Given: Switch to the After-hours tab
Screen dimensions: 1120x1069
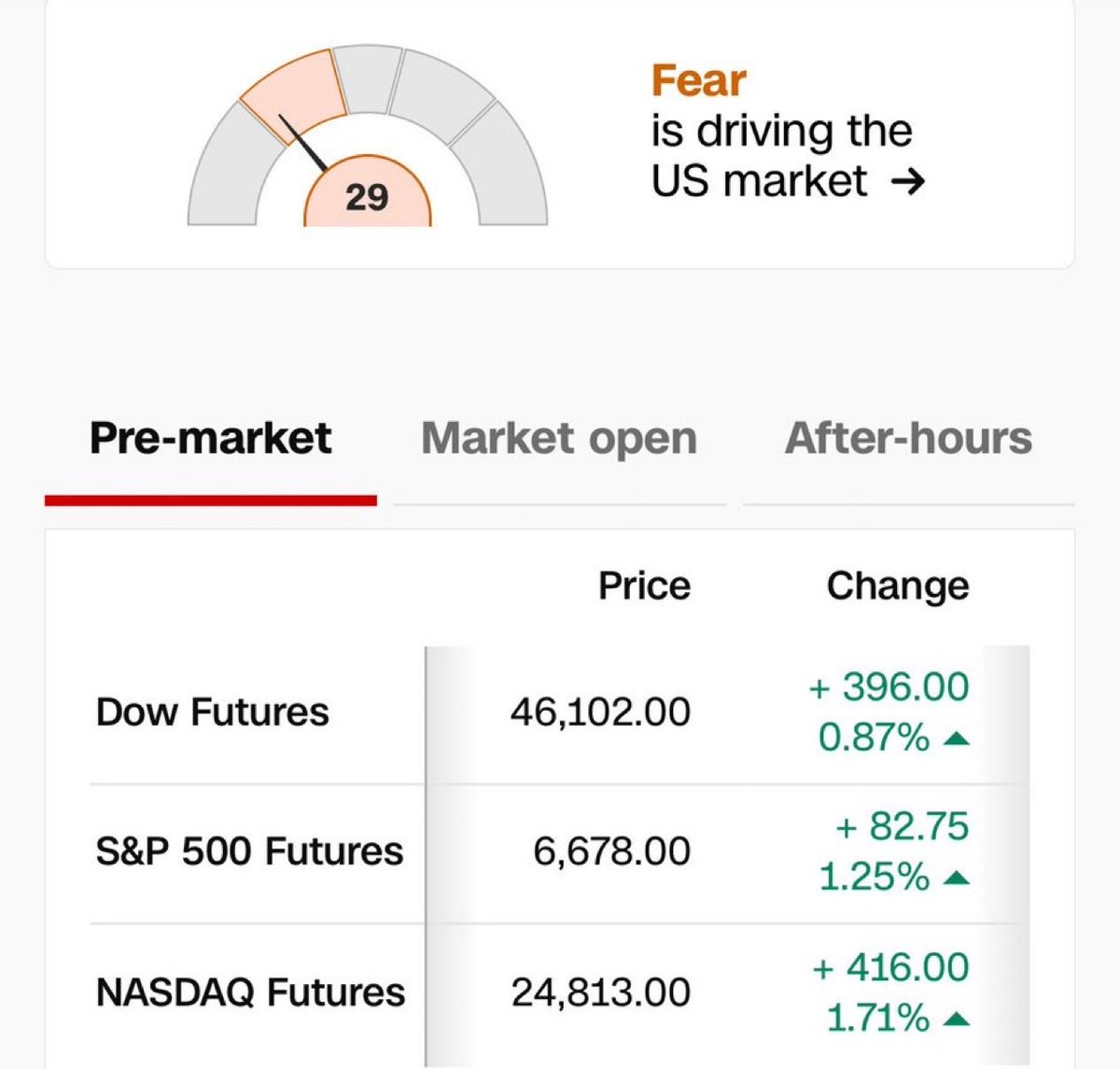Looking at the screenshot, I should click(x=908, y=439).
